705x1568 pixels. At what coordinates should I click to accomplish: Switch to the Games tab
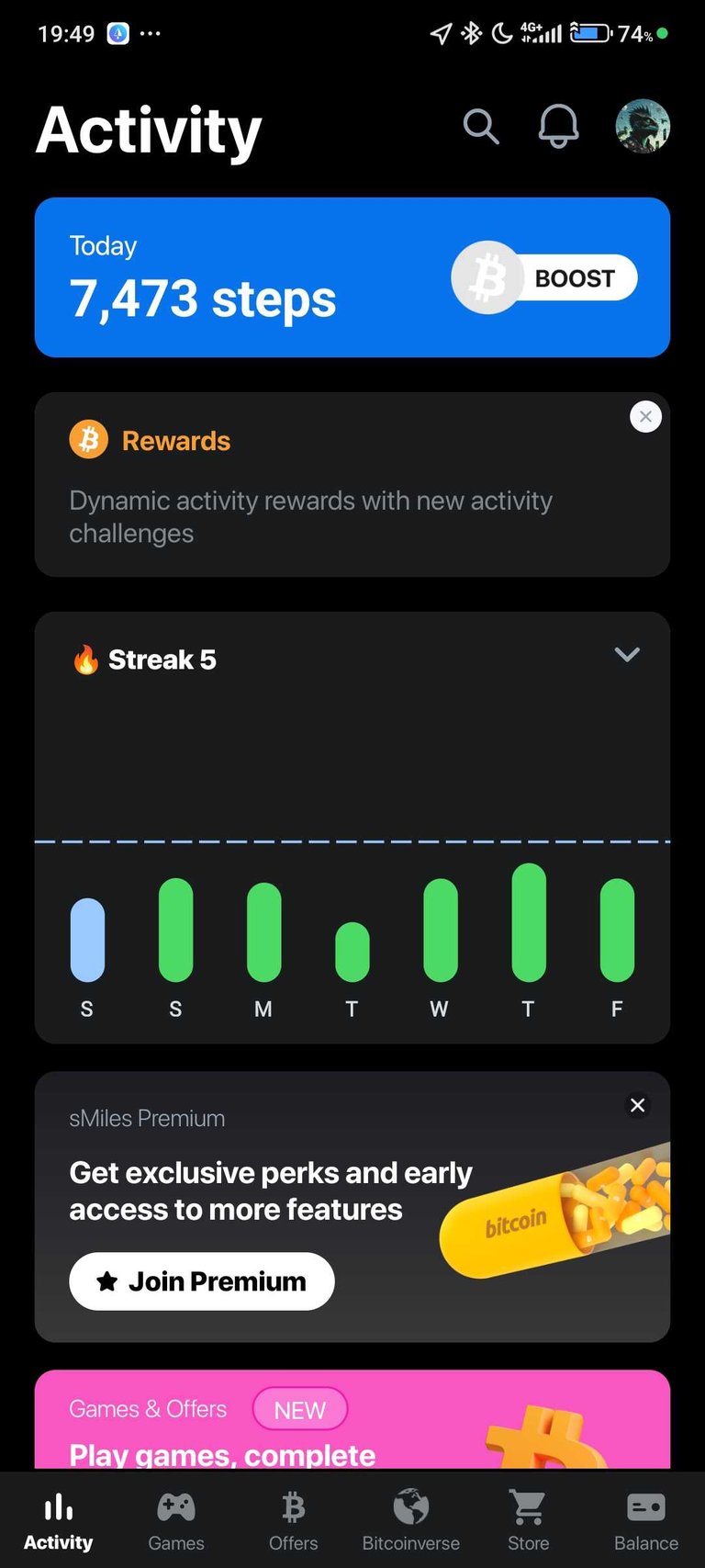pos(176,1522)
